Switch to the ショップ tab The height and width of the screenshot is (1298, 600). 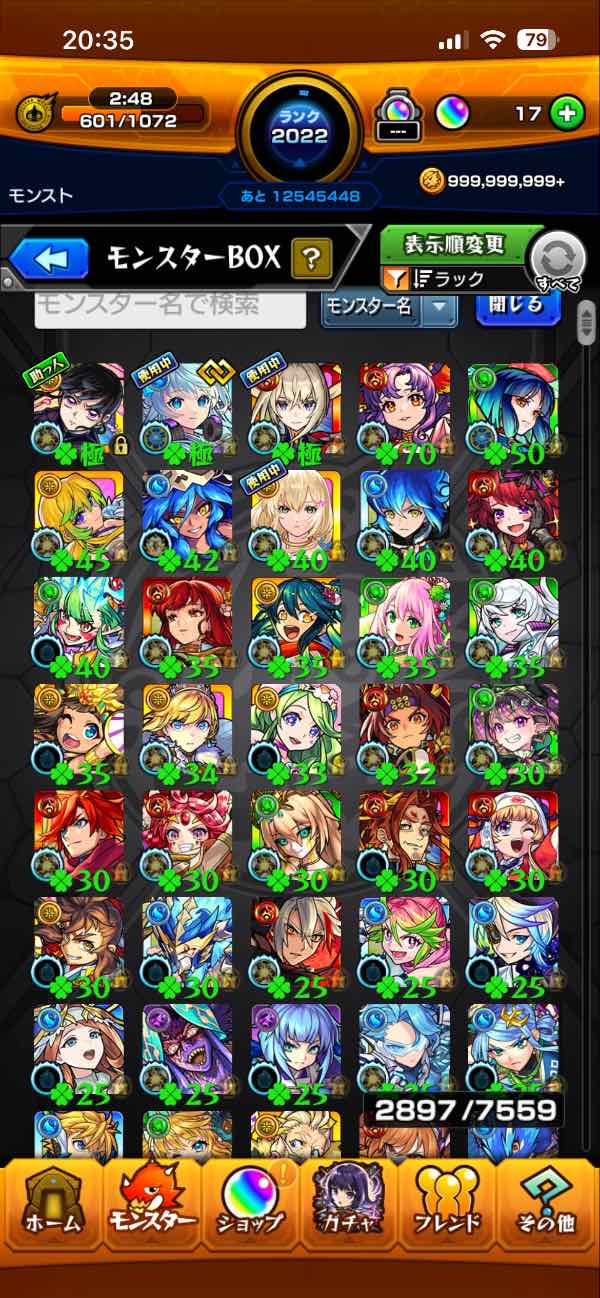point(250,1203)
